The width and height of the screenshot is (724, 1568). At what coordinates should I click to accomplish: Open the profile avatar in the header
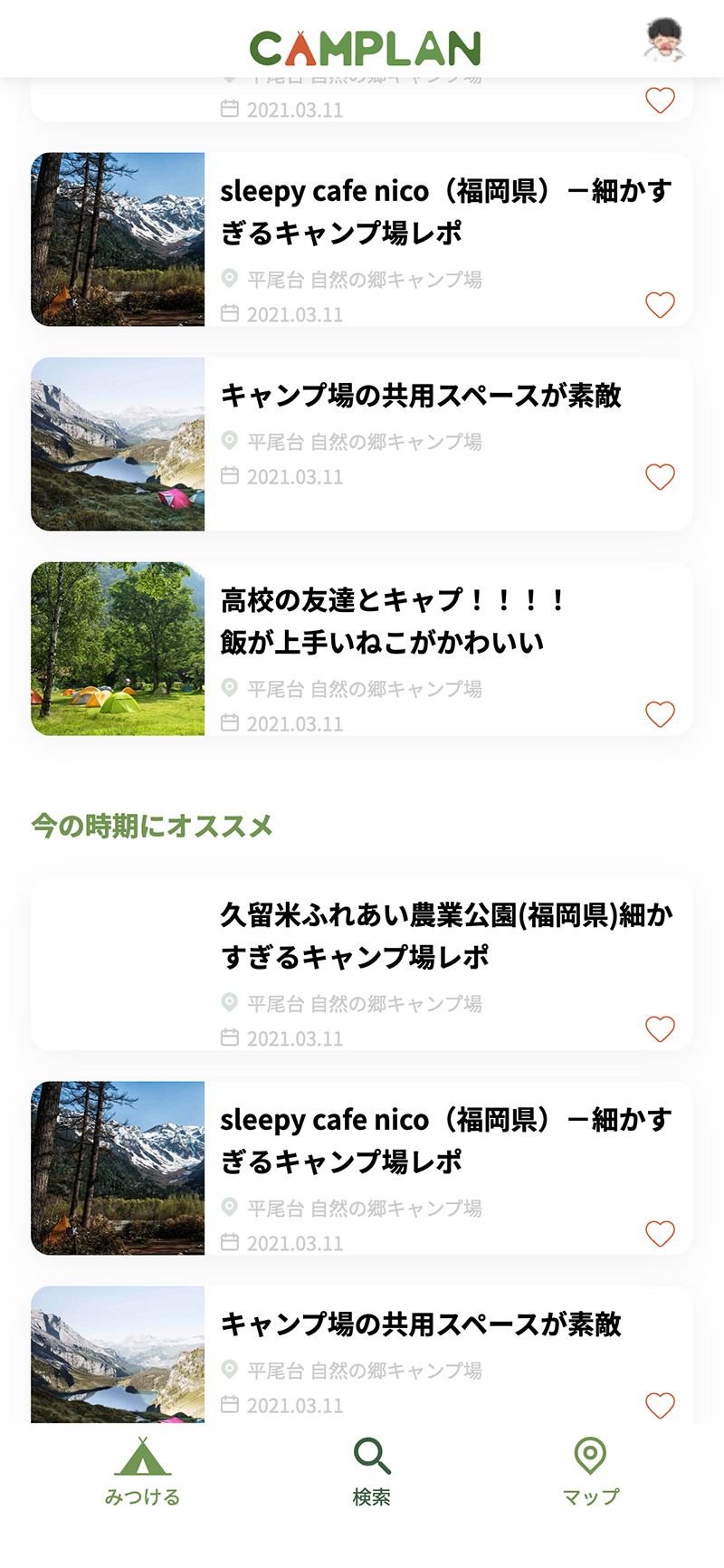(x=664, y=40)
